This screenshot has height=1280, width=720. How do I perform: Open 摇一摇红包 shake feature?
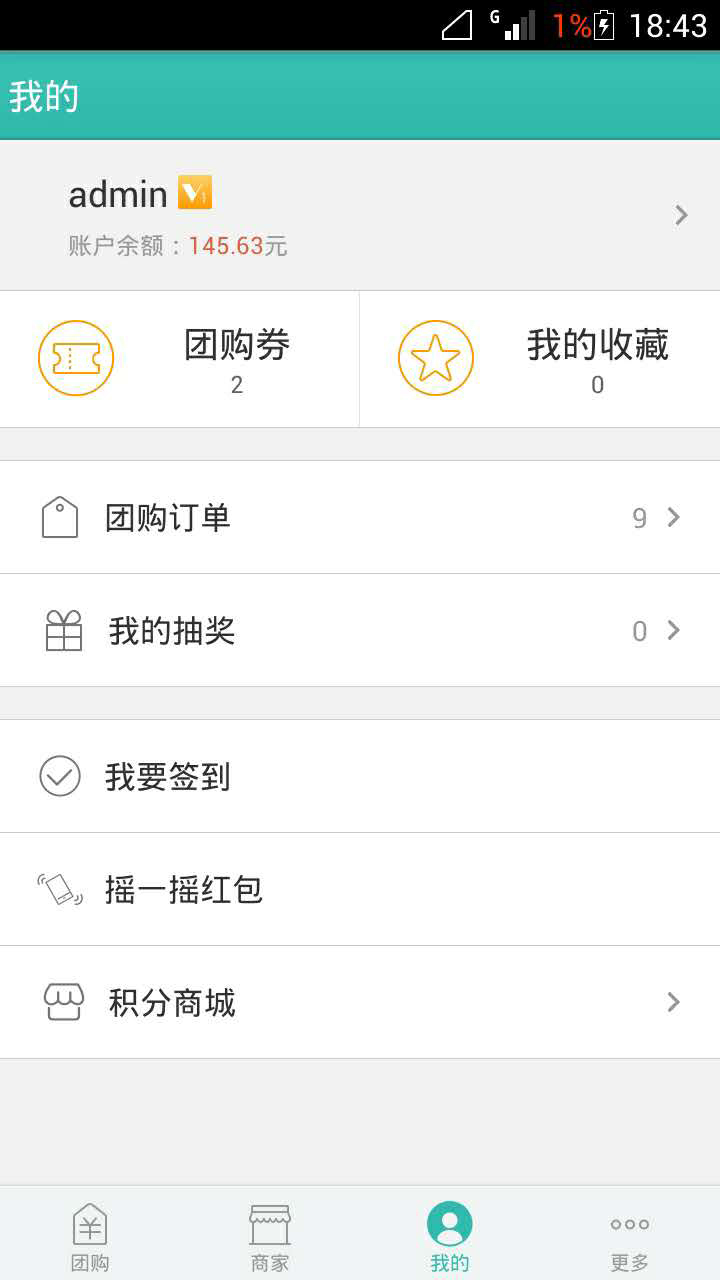(x=360, y=889)
